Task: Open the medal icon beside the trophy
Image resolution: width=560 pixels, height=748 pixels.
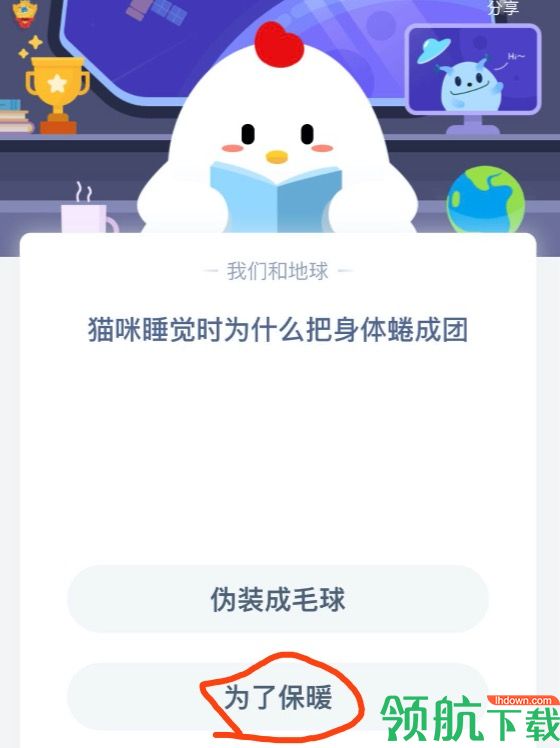Action: pyautogui.click(x=24, y=13)
